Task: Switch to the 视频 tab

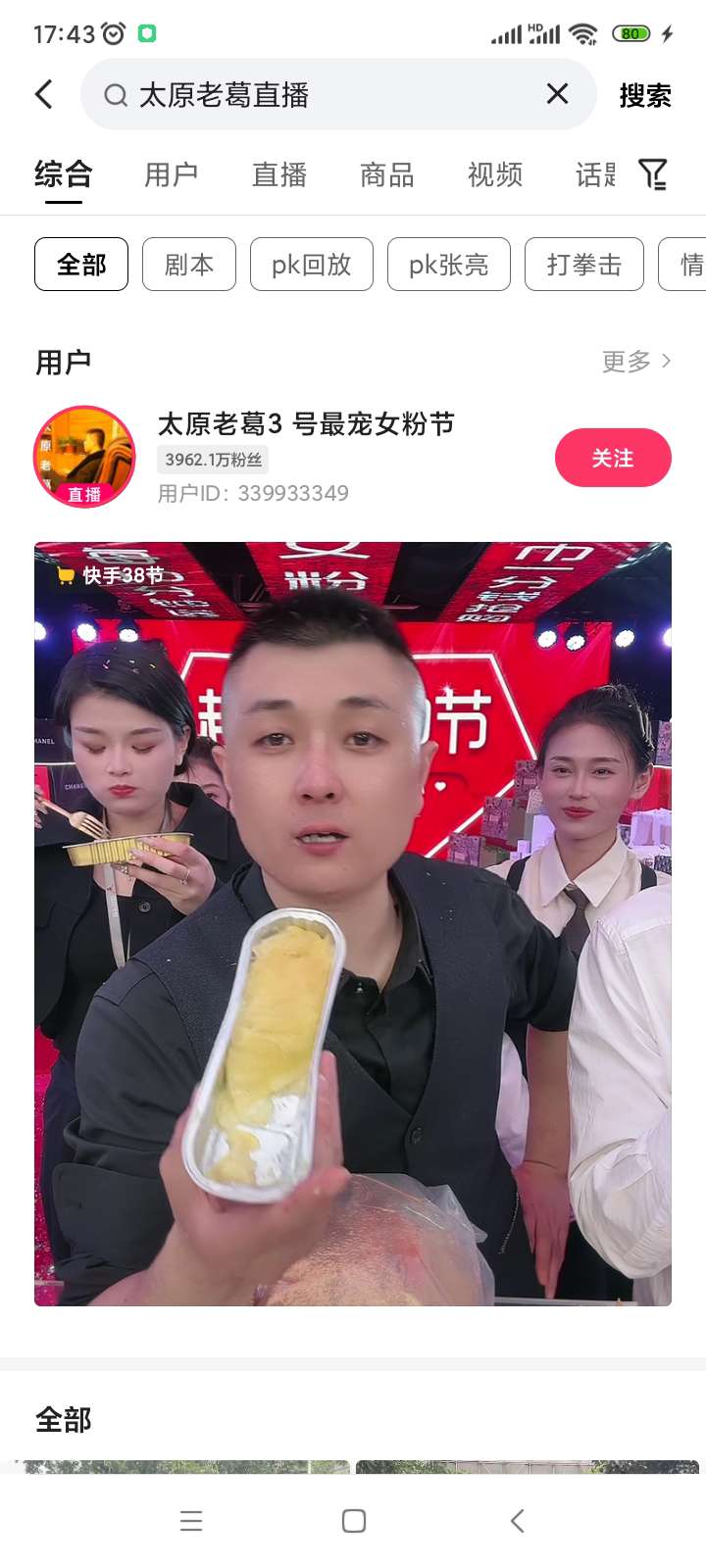Action: [495, 174]
